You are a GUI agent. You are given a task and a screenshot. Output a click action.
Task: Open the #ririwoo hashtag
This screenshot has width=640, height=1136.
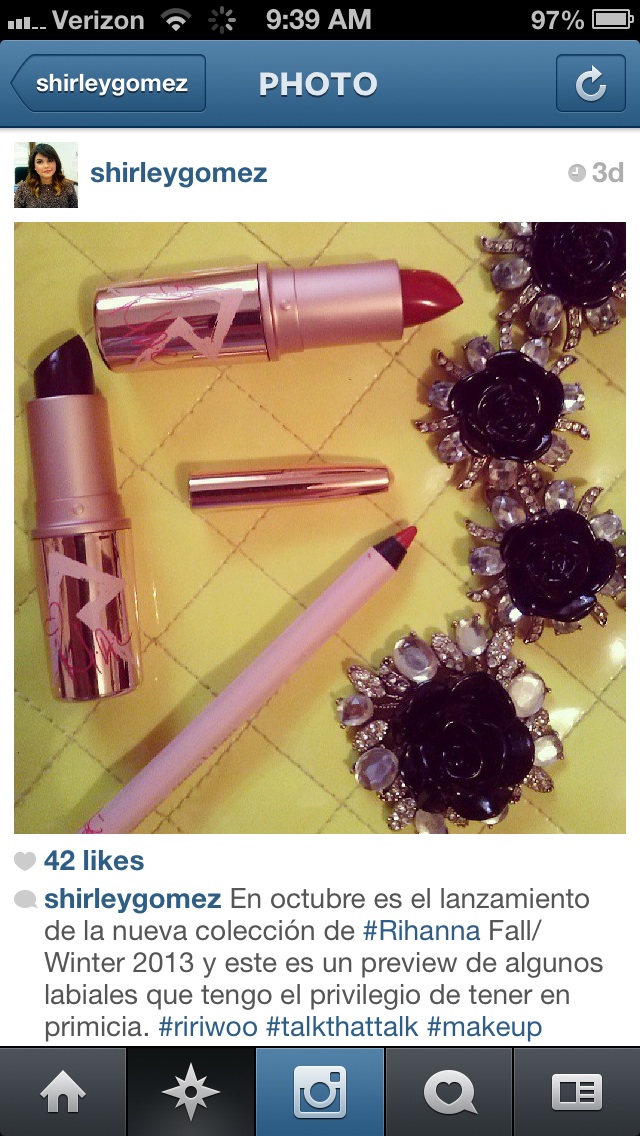tap(209, 1027)
